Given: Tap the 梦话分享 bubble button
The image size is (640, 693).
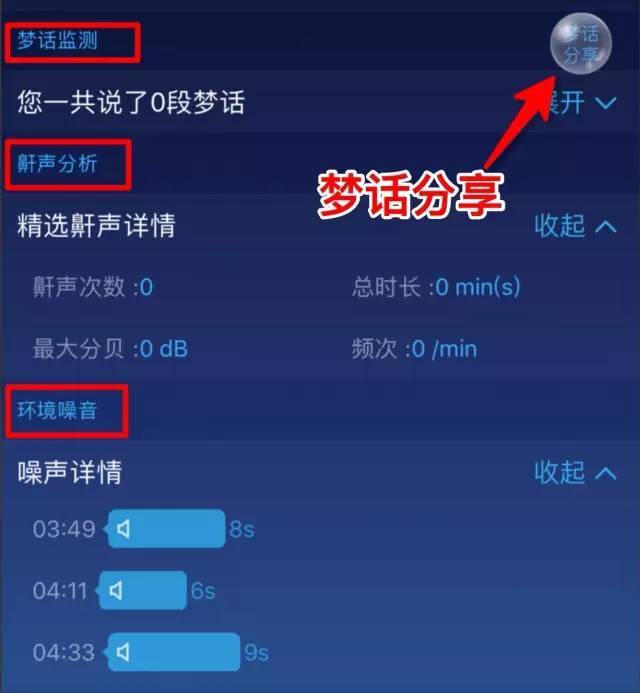Looking at the screenshot, I should click(579, 41).
